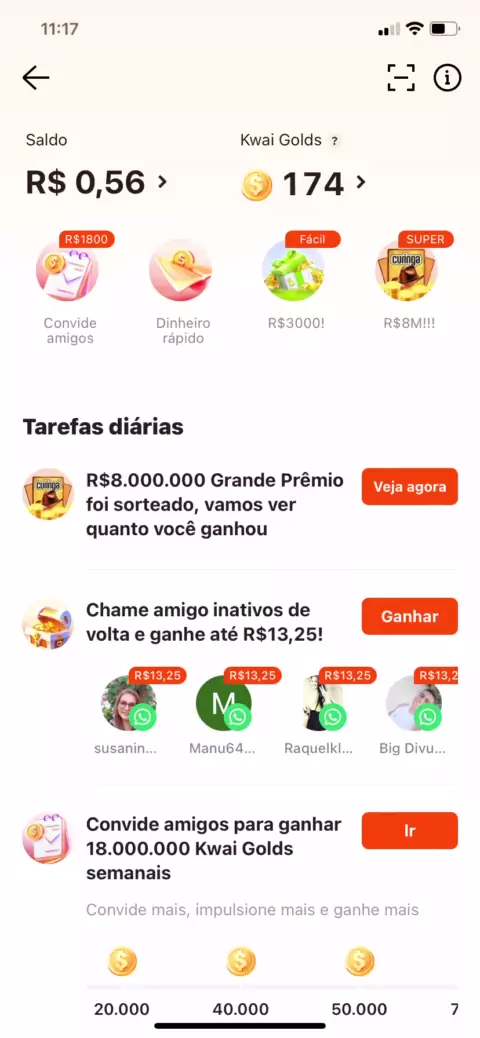Open the R$8M!!! SUPER shortcut

pyautogui.click(x=409, y=281)
